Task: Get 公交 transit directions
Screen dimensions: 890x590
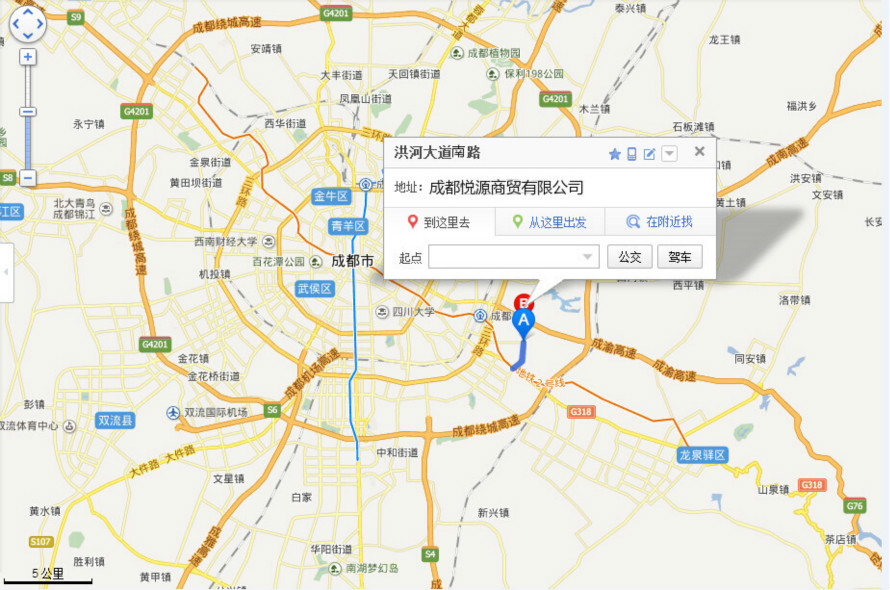Action: pyautogui.click(x=629, y=257)
